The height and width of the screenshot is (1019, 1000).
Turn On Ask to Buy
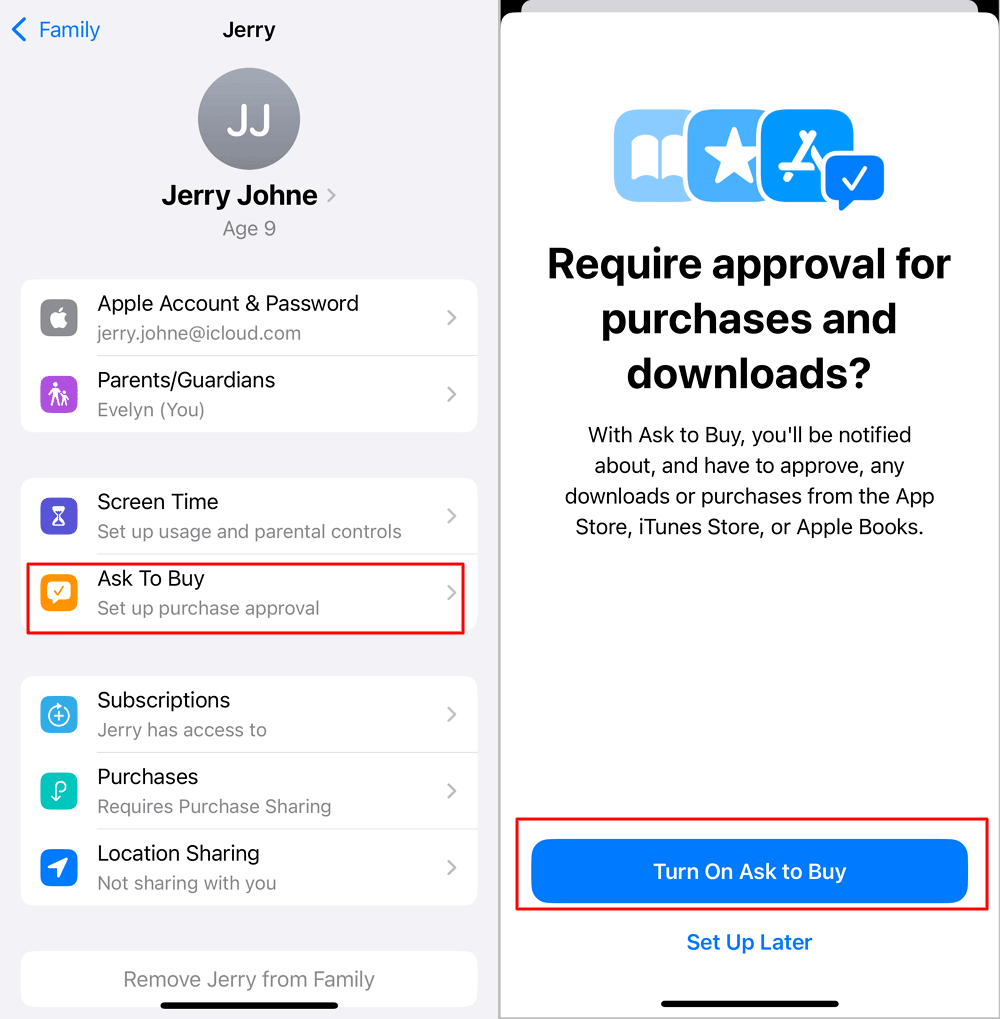(749, 871)
